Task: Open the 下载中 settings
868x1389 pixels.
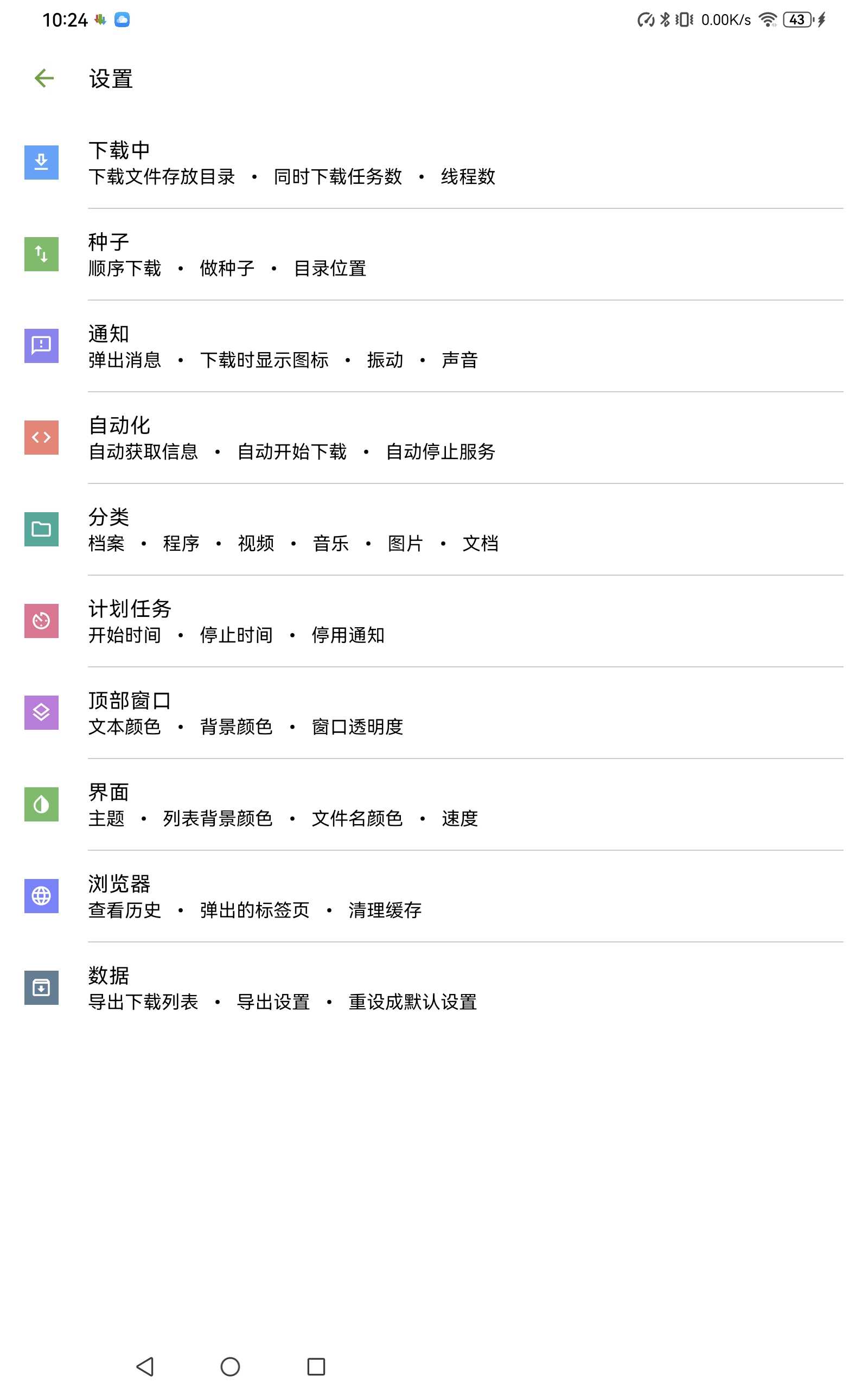Action: pos(434,163)
